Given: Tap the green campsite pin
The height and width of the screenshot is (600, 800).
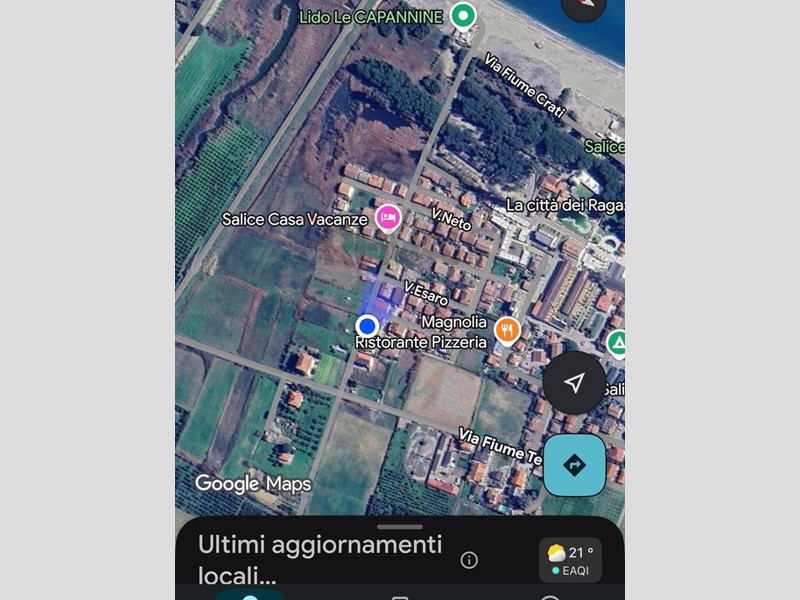Looking at the screenshot, I should (619, 345).
